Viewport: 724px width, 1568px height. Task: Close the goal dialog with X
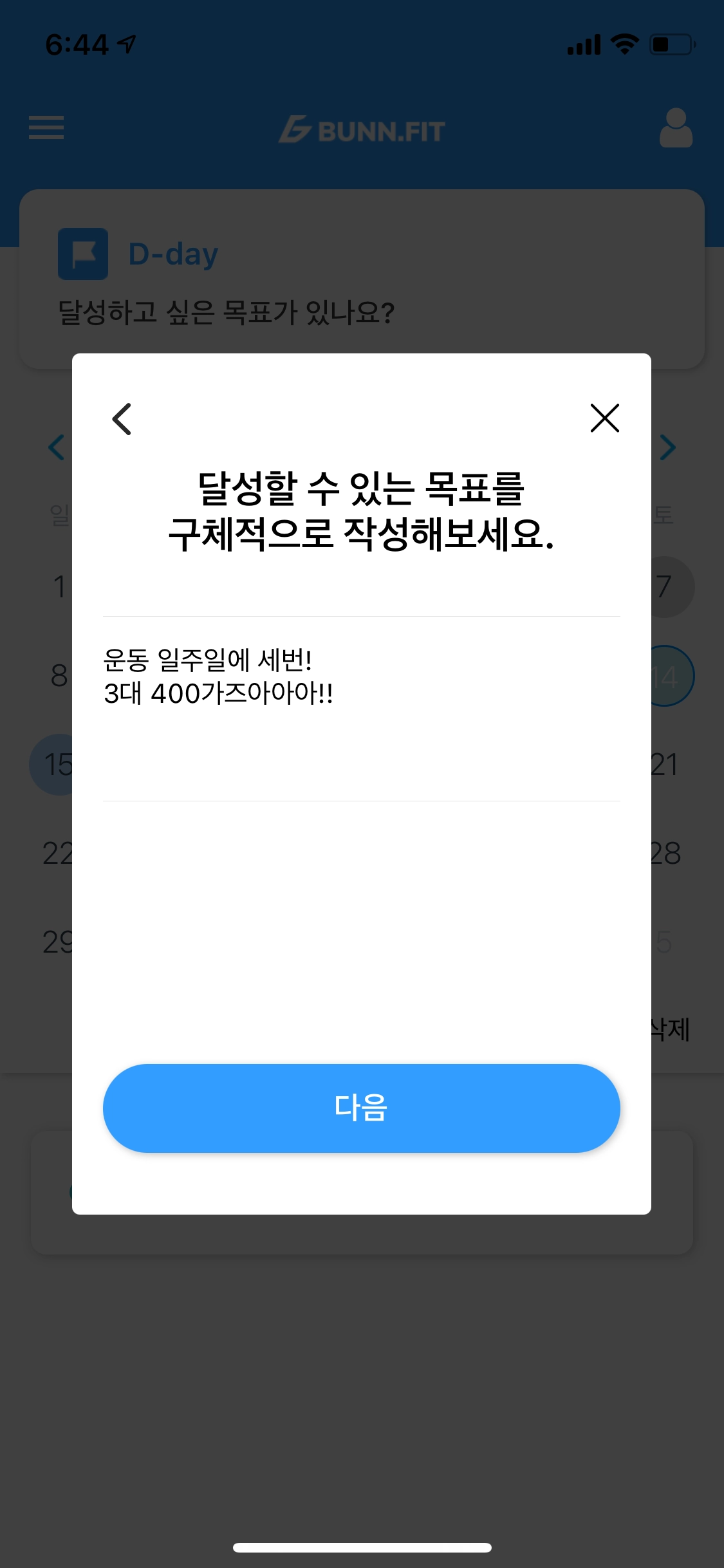click(x=604, y=418)
